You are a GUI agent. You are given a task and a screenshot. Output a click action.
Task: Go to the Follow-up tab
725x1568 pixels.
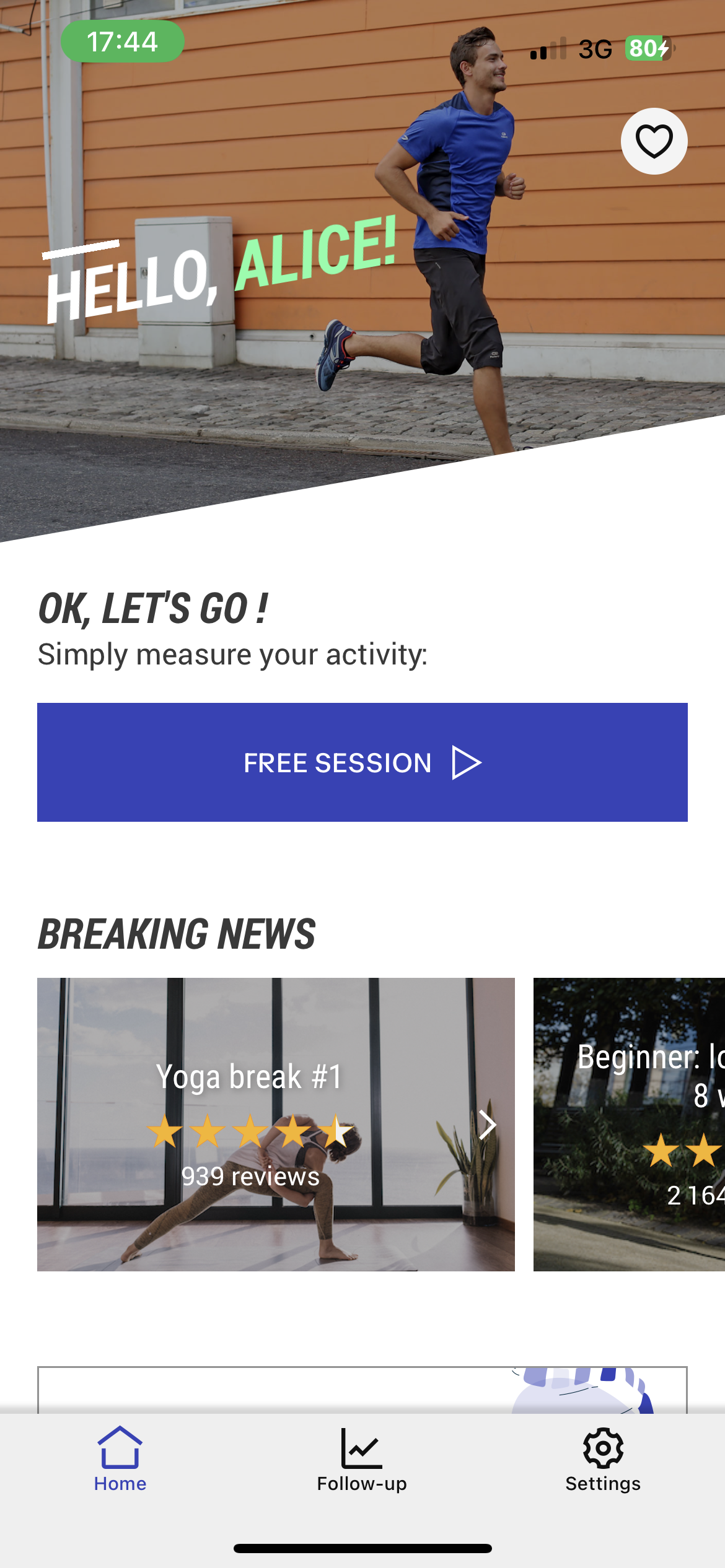(x=362, y=1458)
